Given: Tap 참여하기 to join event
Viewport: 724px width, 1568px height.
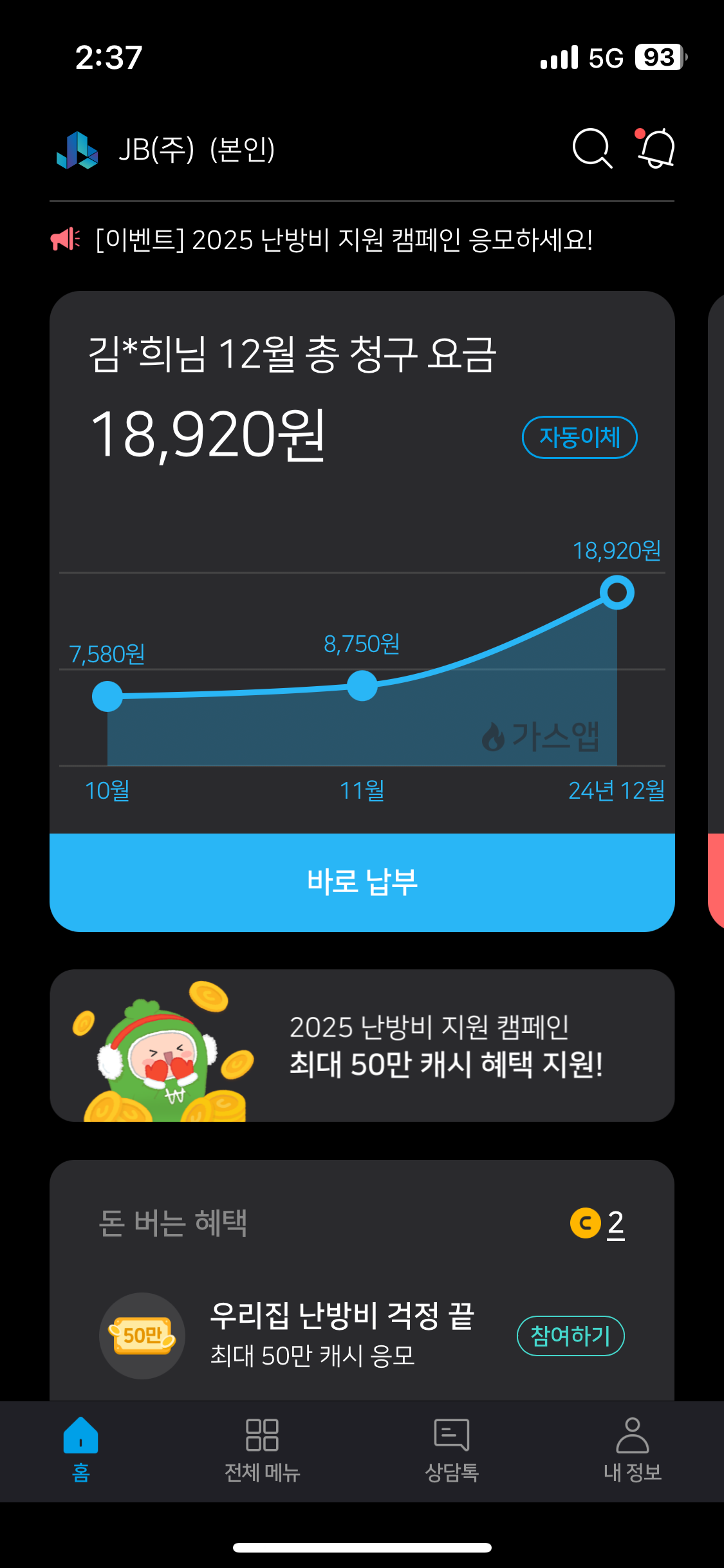Looking at the screenshot, I should 570,1336.
